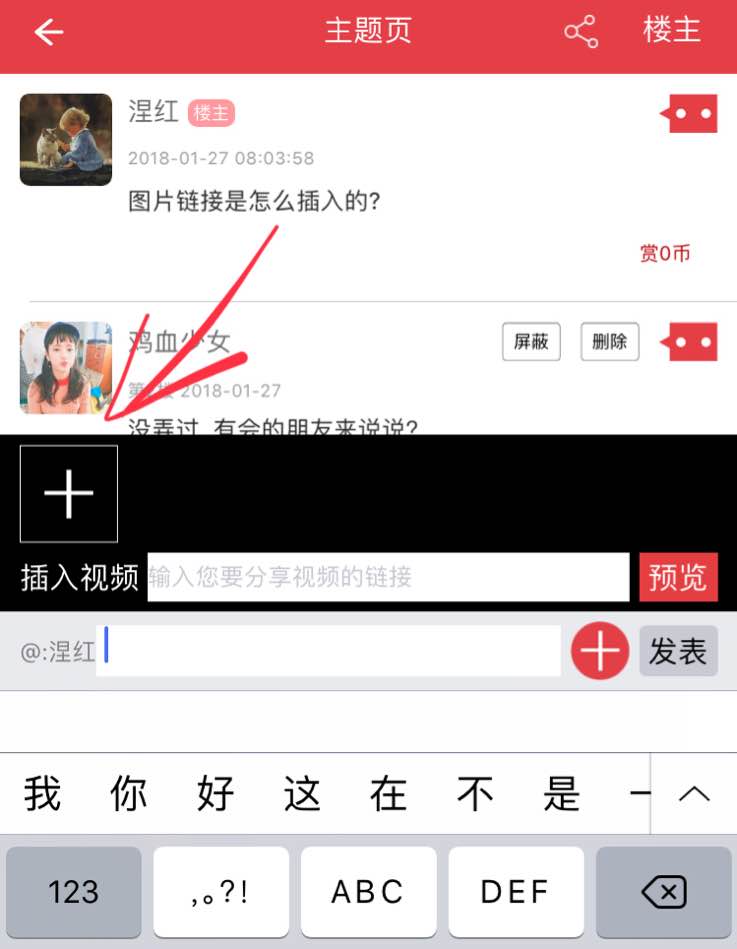The width and height of the screenshot is (737, 949).
Task: Share this thread
Action: [x=581, y=32]
